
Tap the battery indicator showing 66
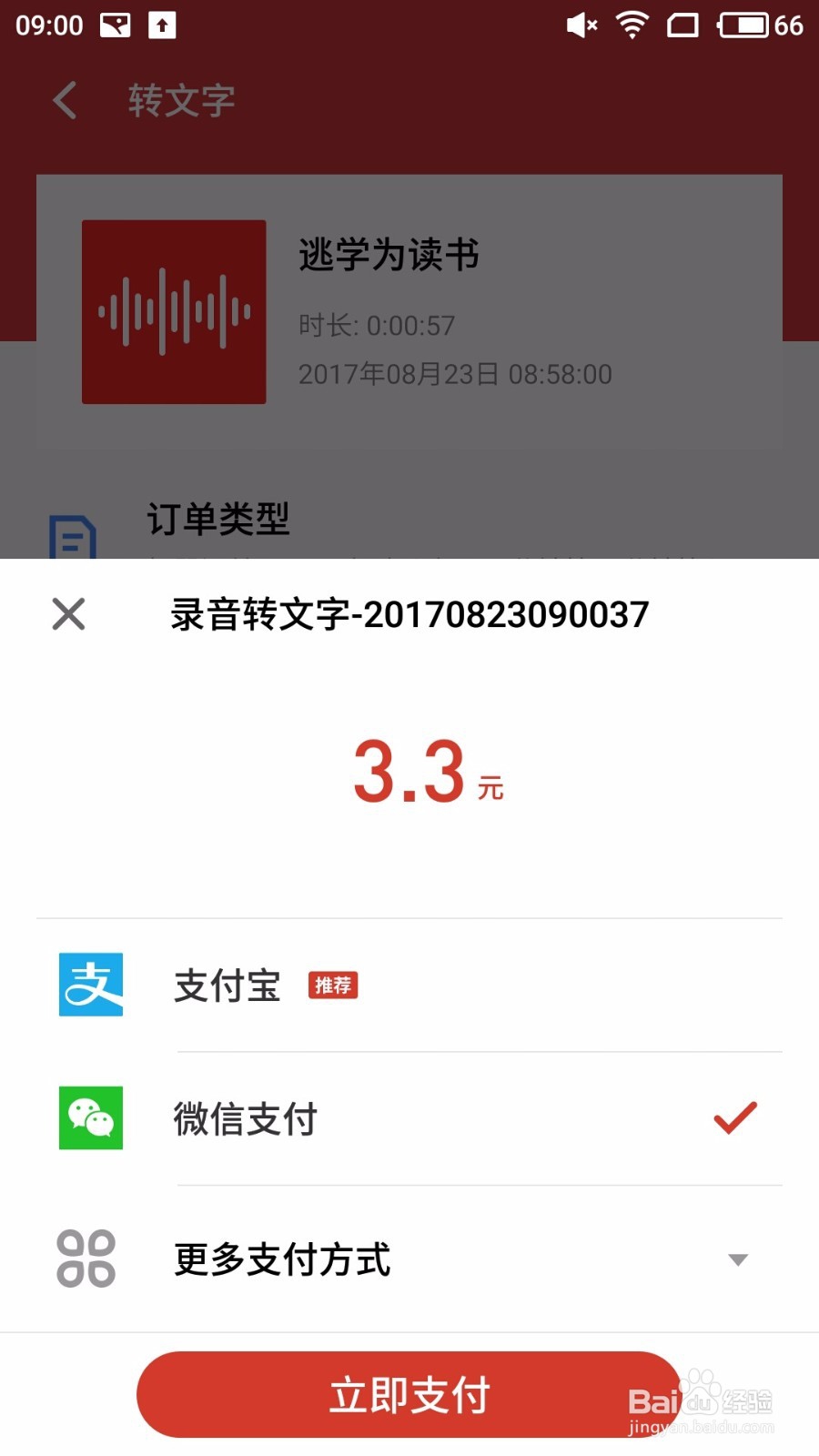pyautogui.click(x=746, y=25)
